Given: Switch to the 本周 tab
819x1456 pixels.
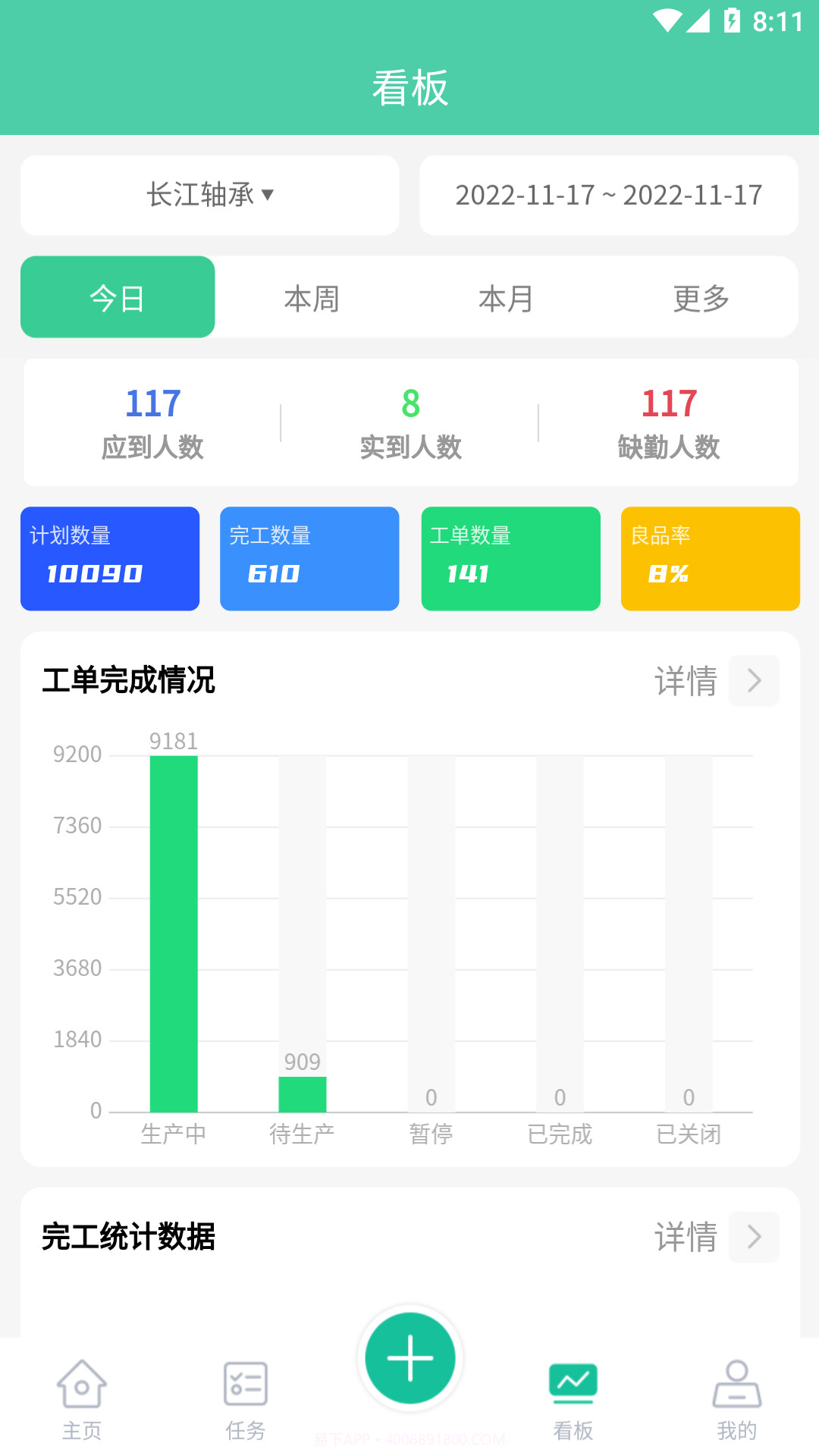Looking at the screenshot, I should coord(312,297).
